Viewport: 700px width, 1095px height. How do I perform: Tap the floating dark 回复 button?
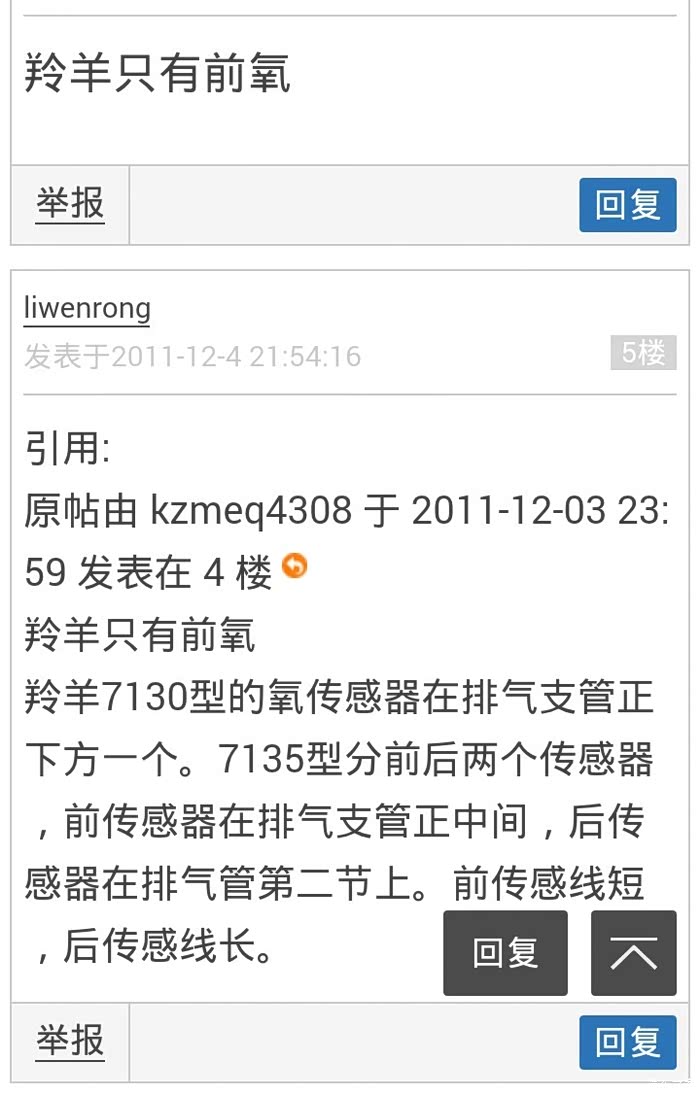(x=505, y=952)
